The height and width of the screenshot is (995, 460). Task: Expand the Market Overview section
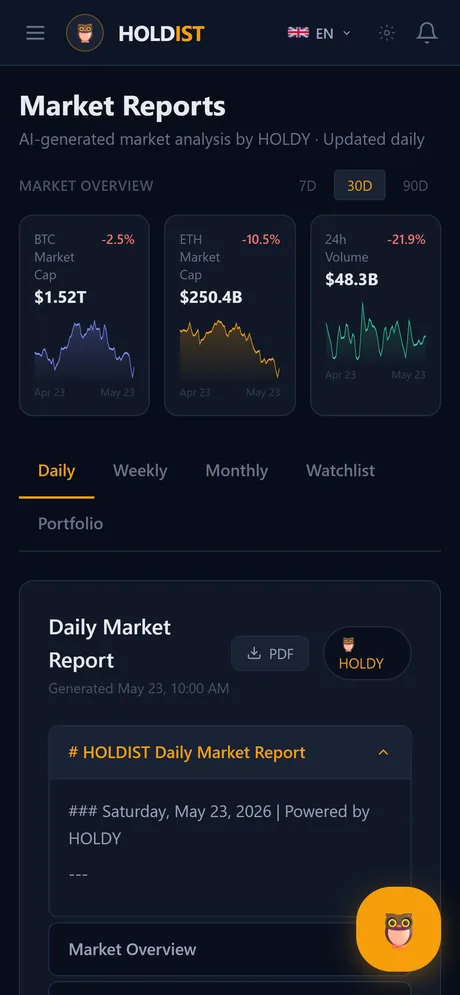pos(203,949)
